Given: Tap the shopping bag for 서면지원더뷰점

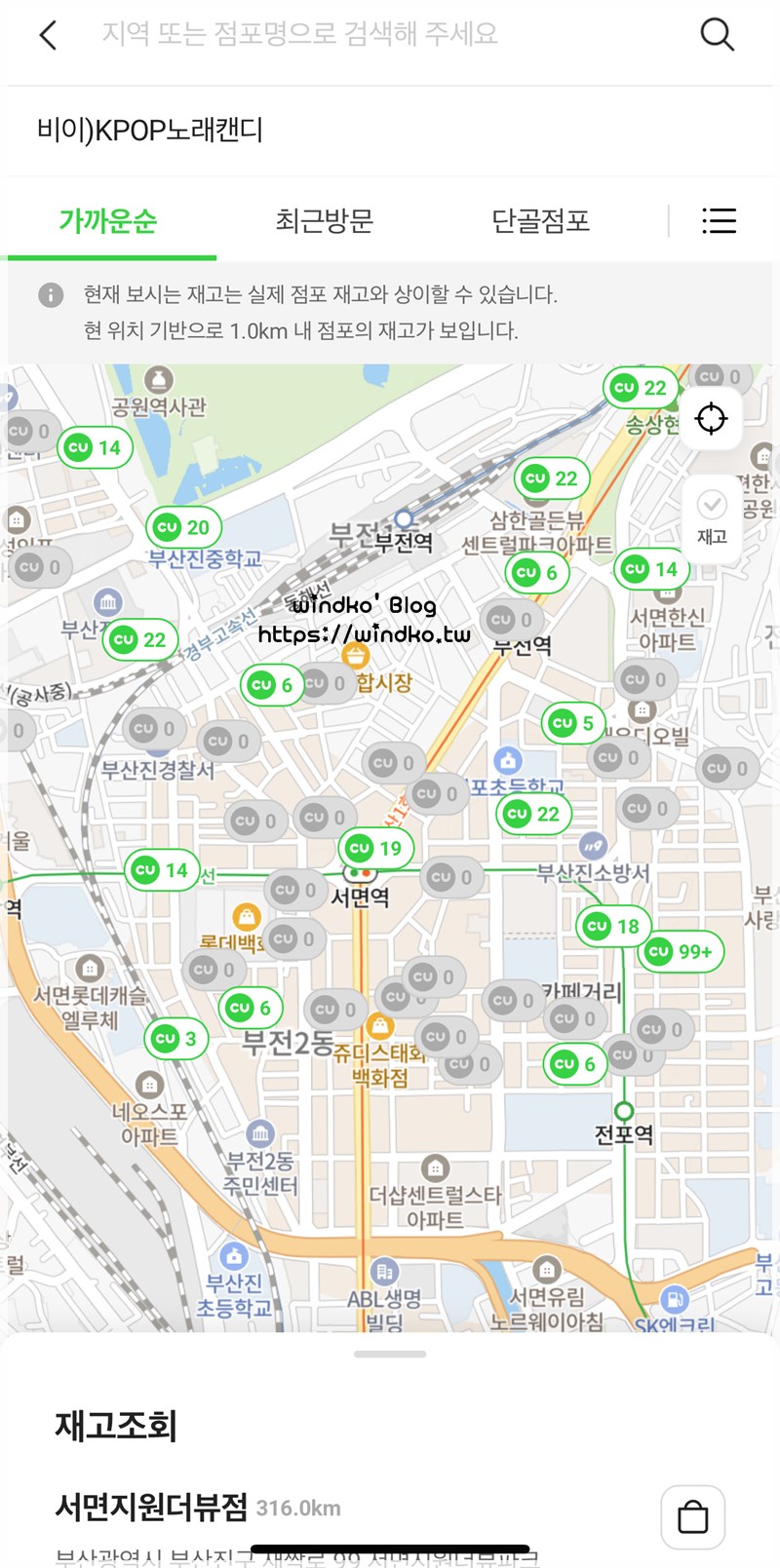Looking at the screenshot, I should (x=692, y=1516).
